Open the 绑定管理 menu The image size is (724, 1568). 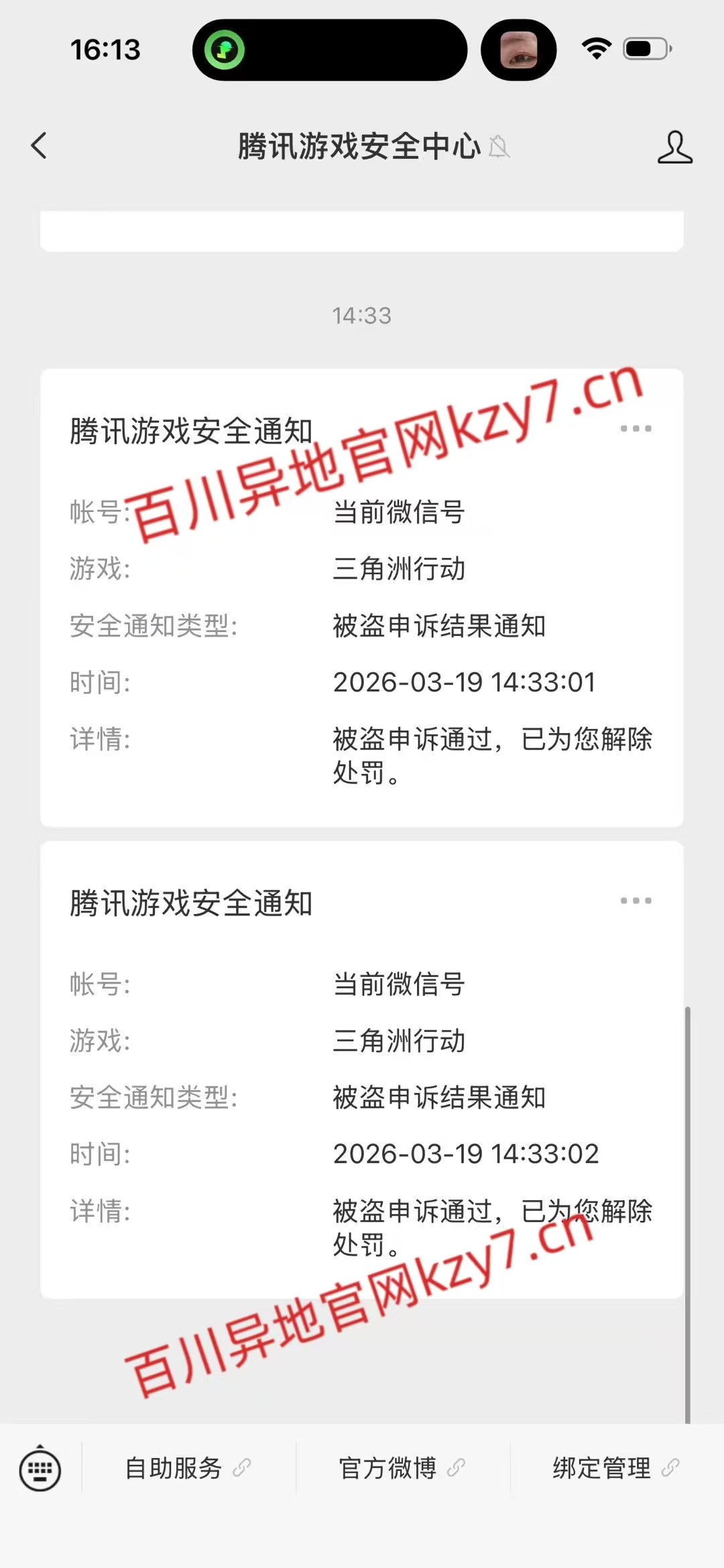615,1468
